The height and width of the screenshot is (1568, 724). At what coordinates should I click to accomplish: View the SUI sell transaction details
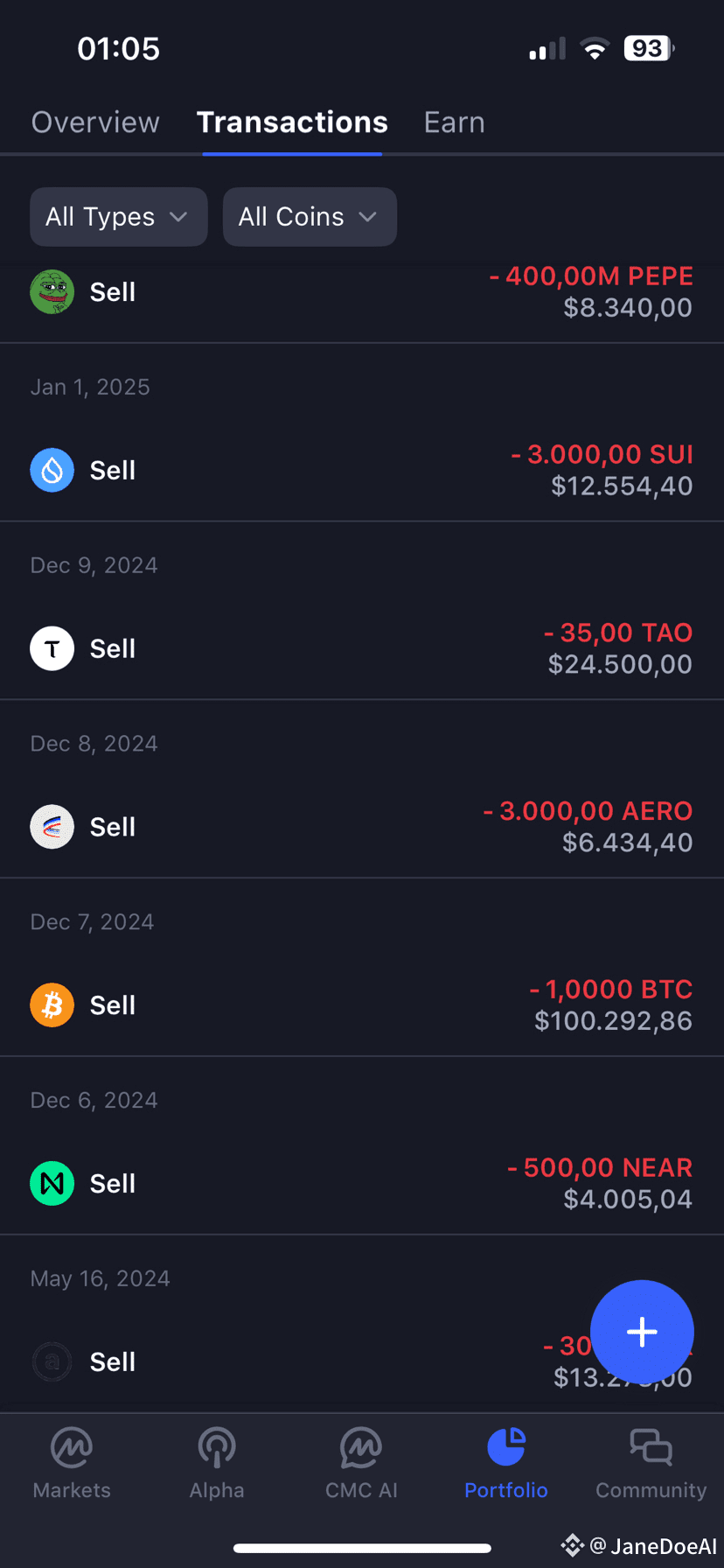(361, 471)
